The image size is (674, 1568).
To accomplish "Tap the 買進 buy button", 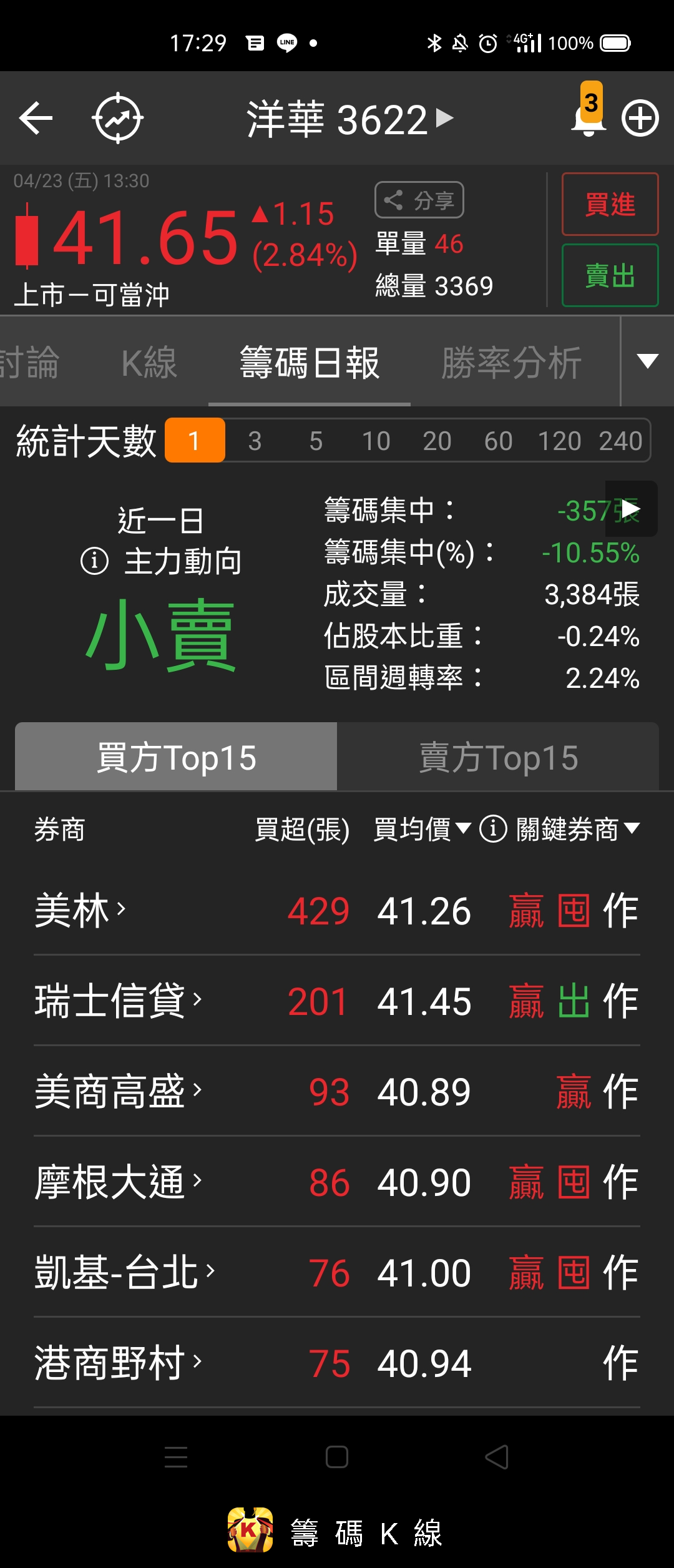I will pos(610,205).
